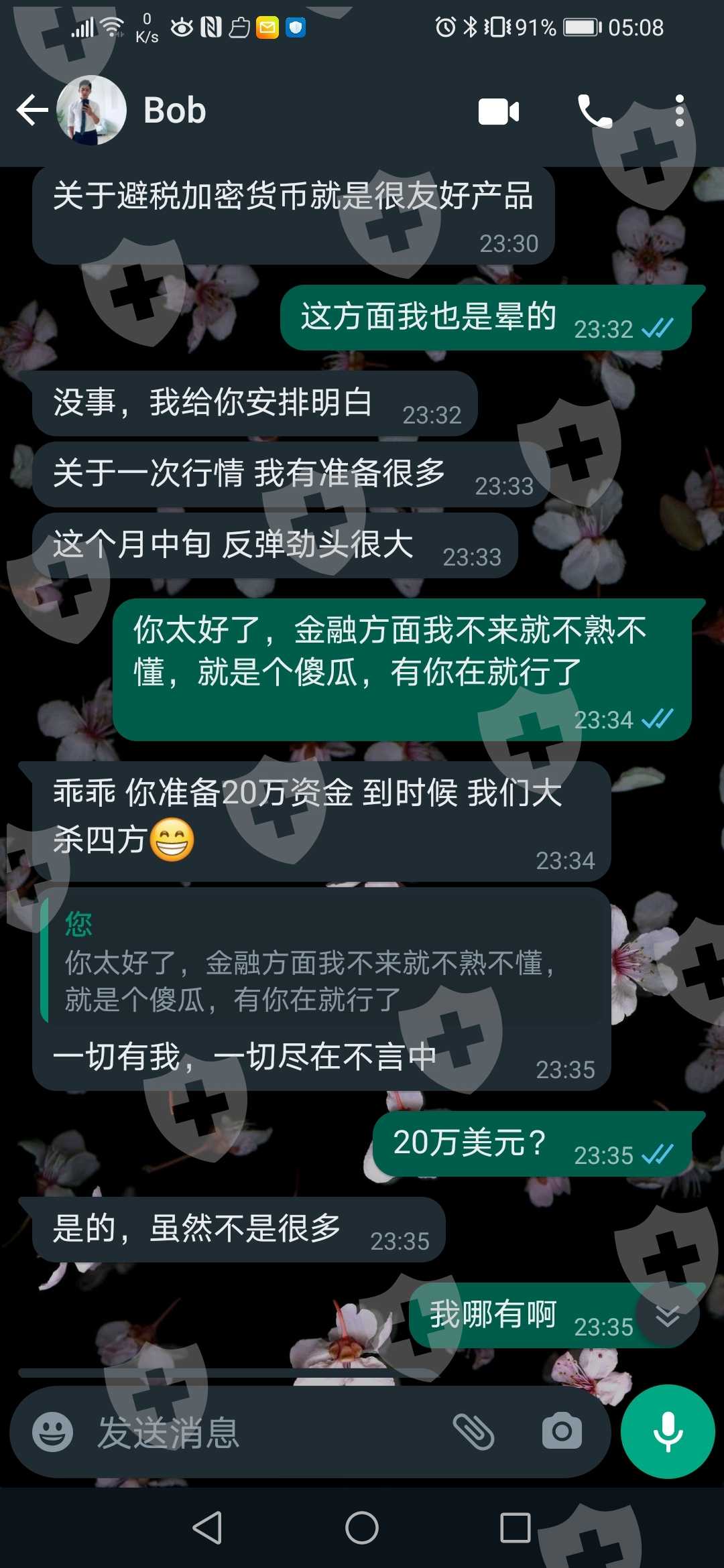Jump to the latest message

pos(668,1316)
